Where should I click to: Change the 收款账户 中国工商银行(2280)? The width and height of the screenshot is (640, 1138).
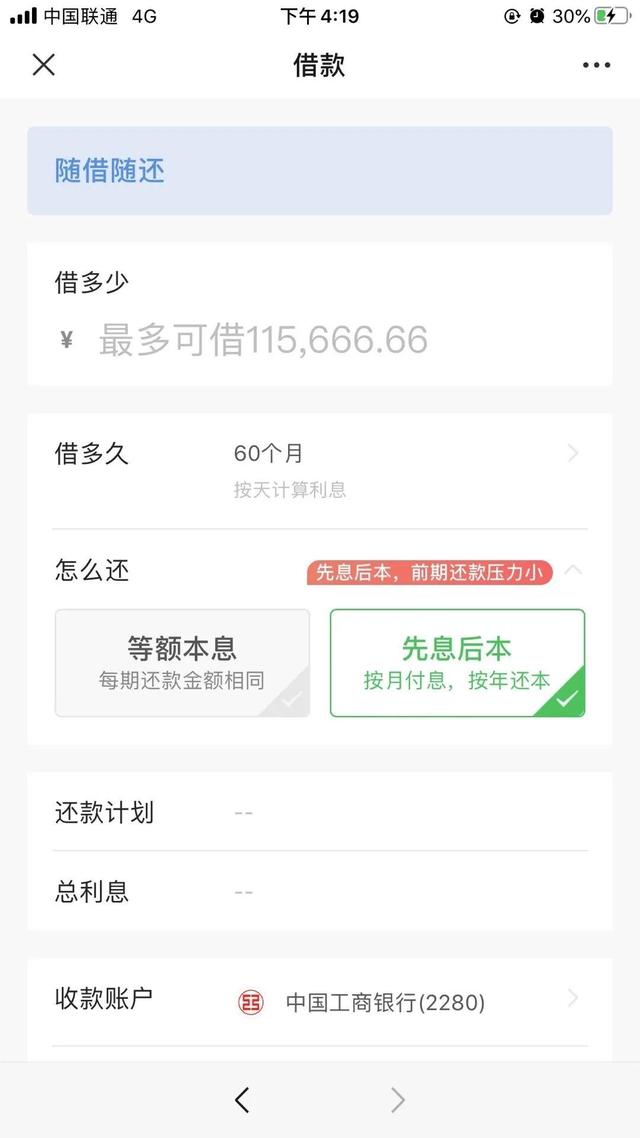tap(320, 1002)
